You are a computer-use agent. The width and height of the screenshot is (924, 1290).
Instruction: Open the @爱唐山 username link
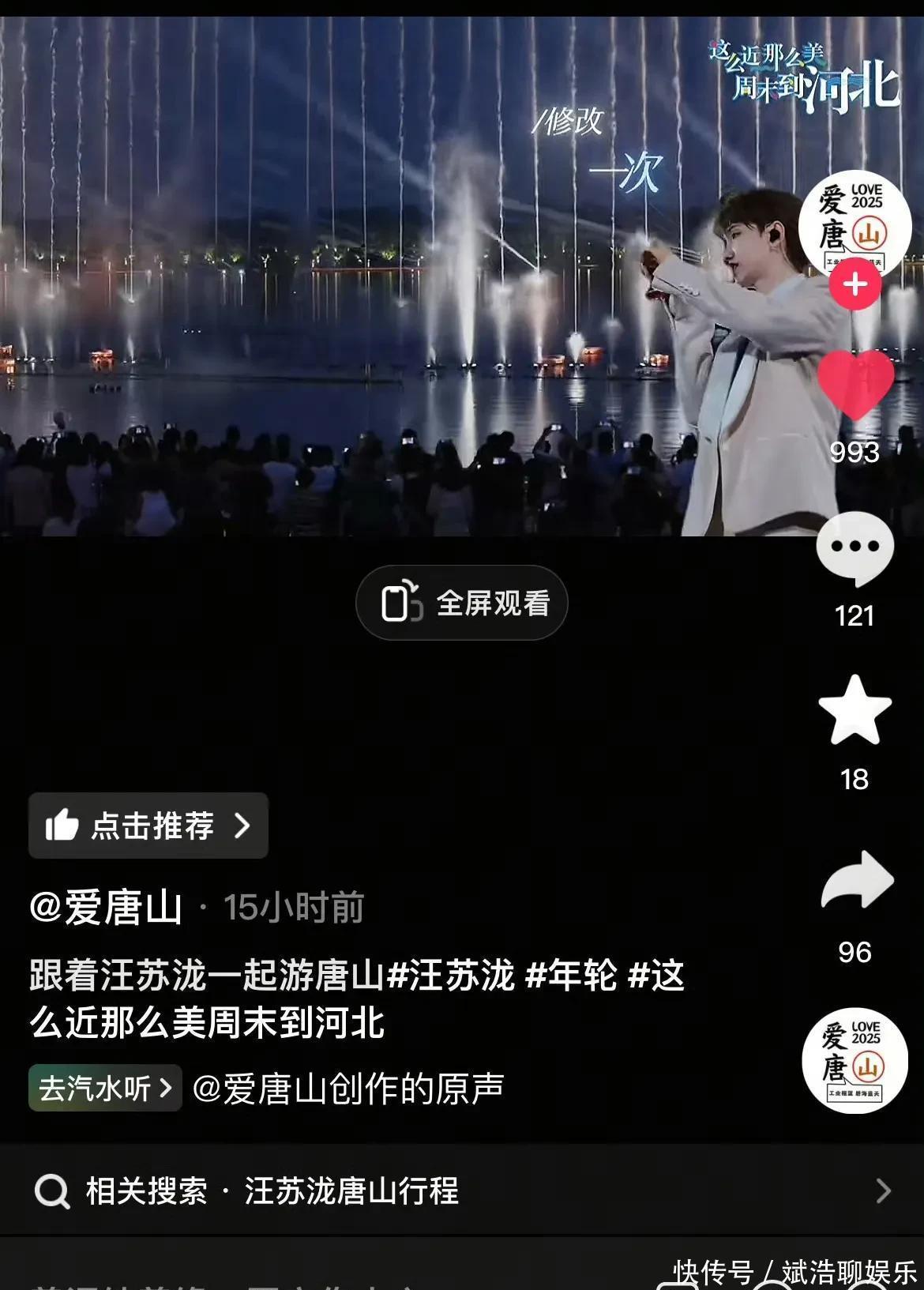coord(106,907)
